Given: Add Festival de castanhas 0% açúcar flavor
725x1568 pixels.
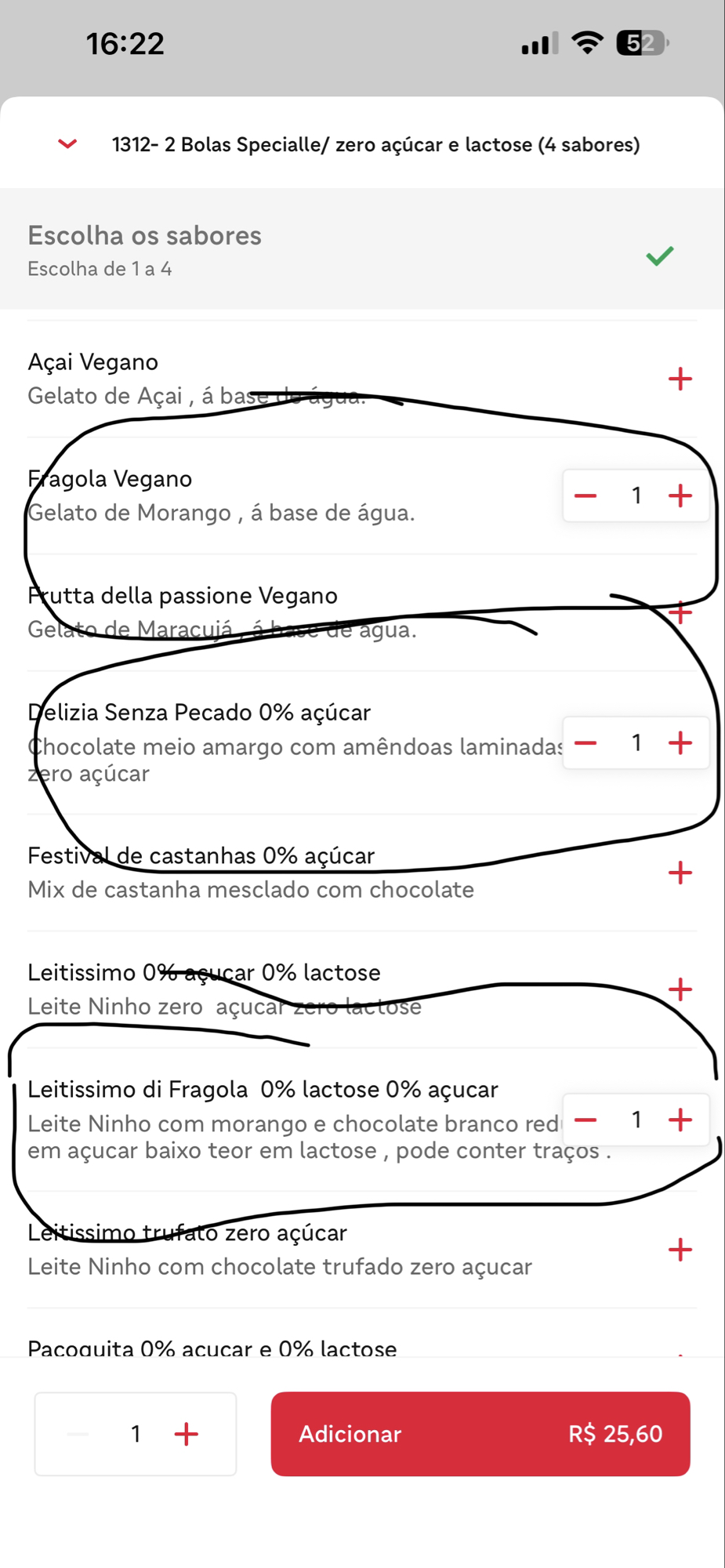Looking at the screenshot, I should click(x=680, y=873).
